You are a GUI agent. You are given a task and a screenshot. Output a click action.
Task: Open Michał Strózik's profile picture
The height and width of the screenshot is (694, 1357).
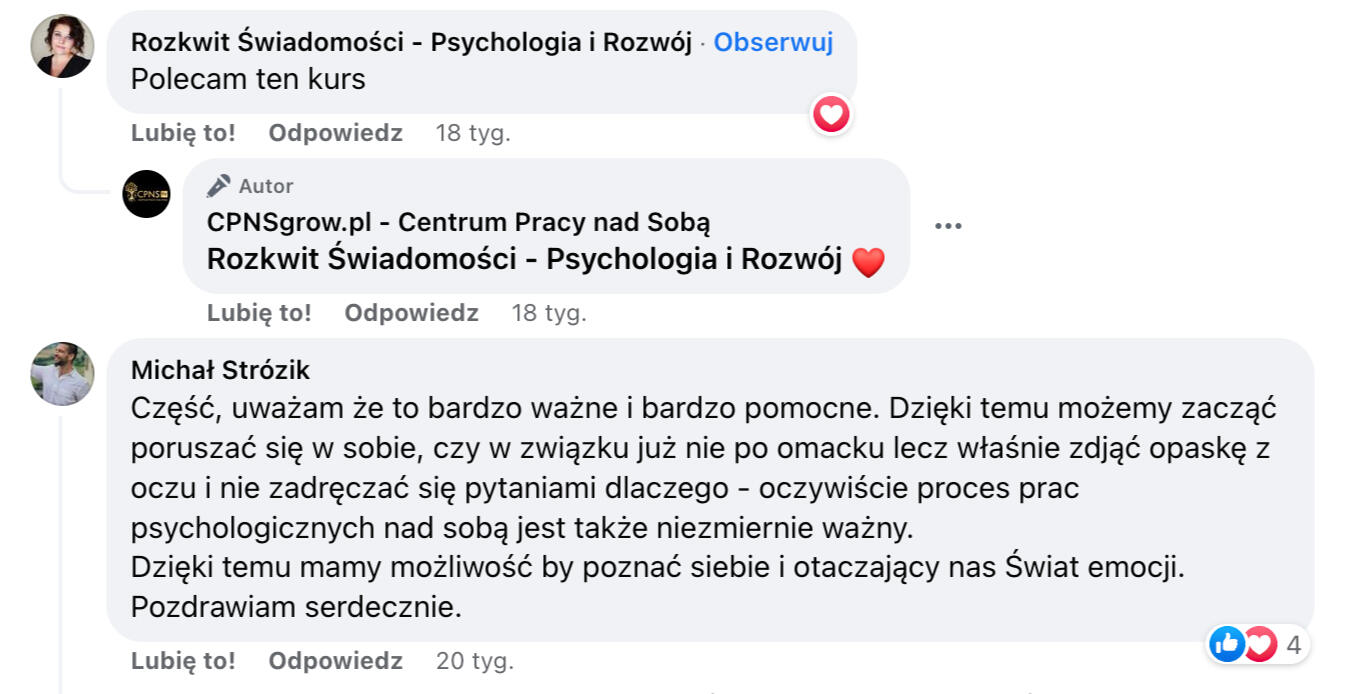point(62,373)
